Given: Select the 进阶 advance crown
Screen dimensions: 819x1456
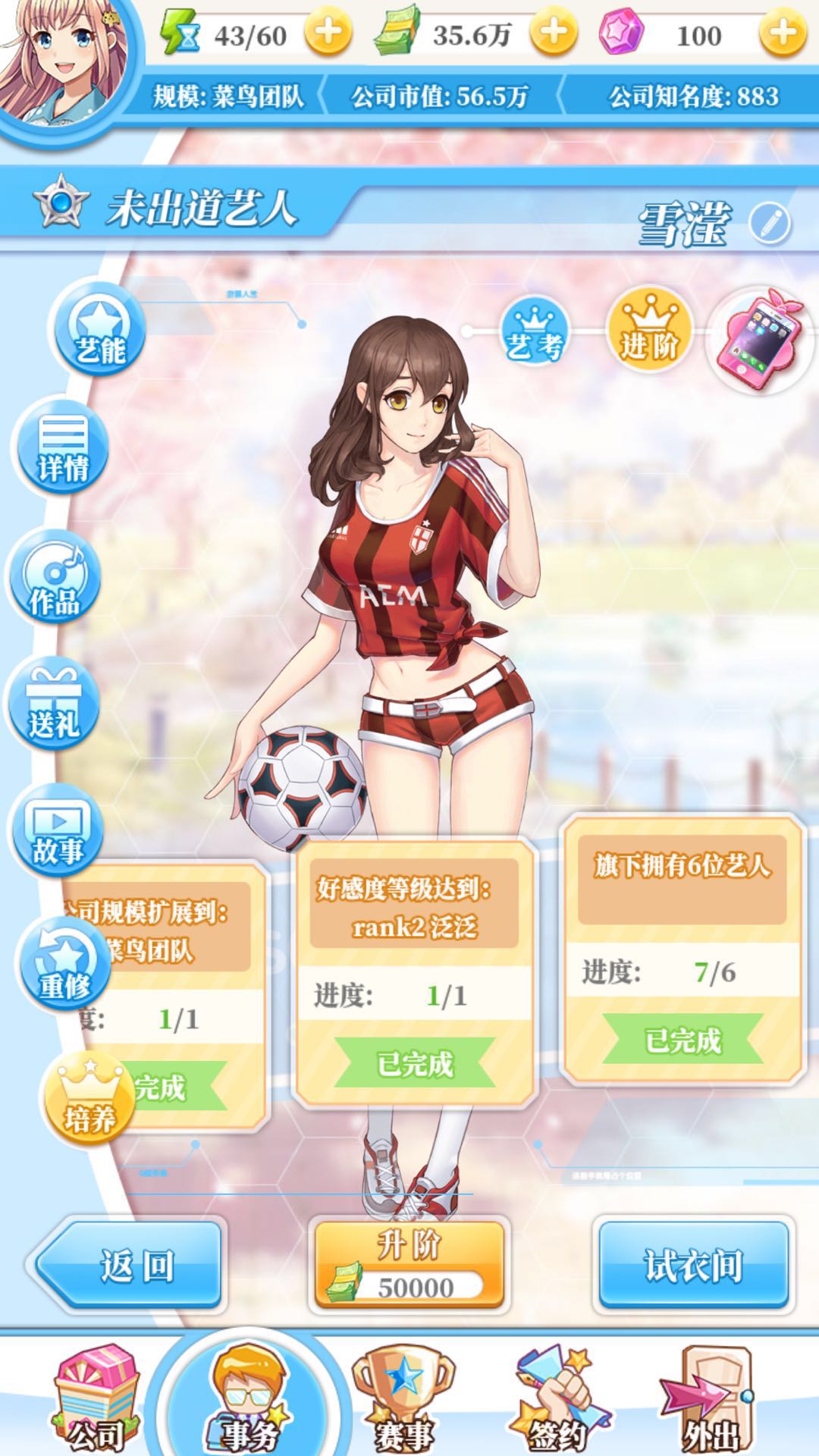Looking at the screenshot, I should 649,331.
